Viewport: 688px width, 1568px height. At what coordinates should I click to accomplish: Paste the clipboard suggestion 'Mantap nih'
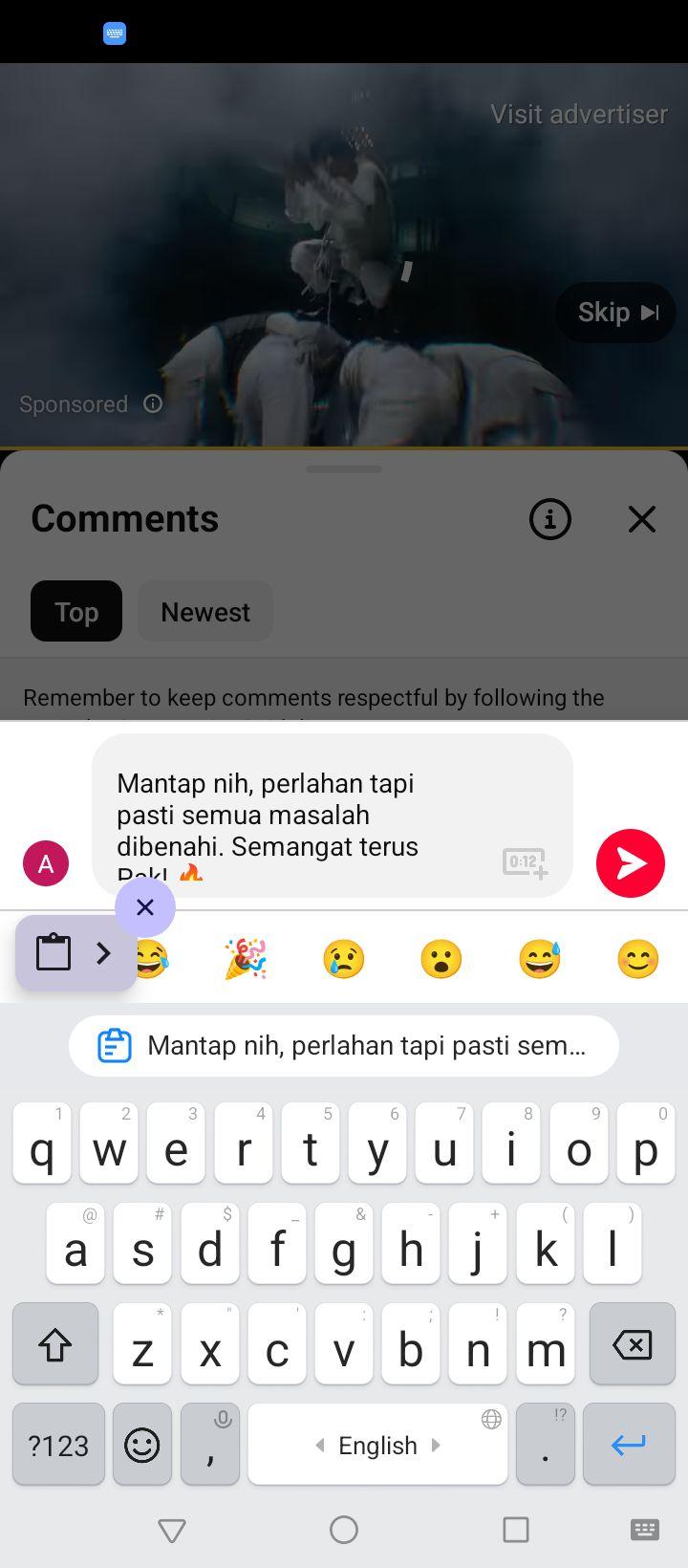coord(344,1046)
